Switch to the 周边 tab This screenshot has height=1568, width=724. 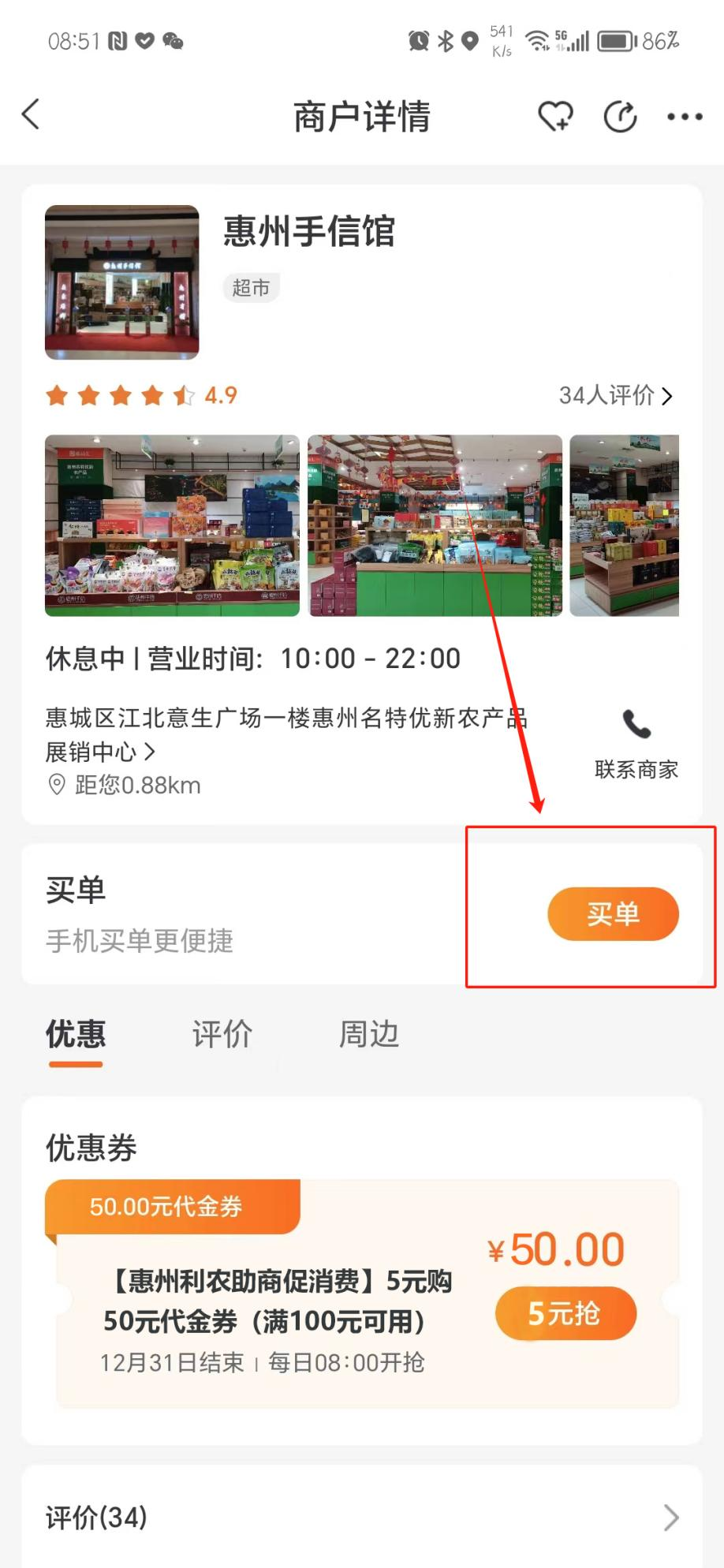click(369, 1034)
